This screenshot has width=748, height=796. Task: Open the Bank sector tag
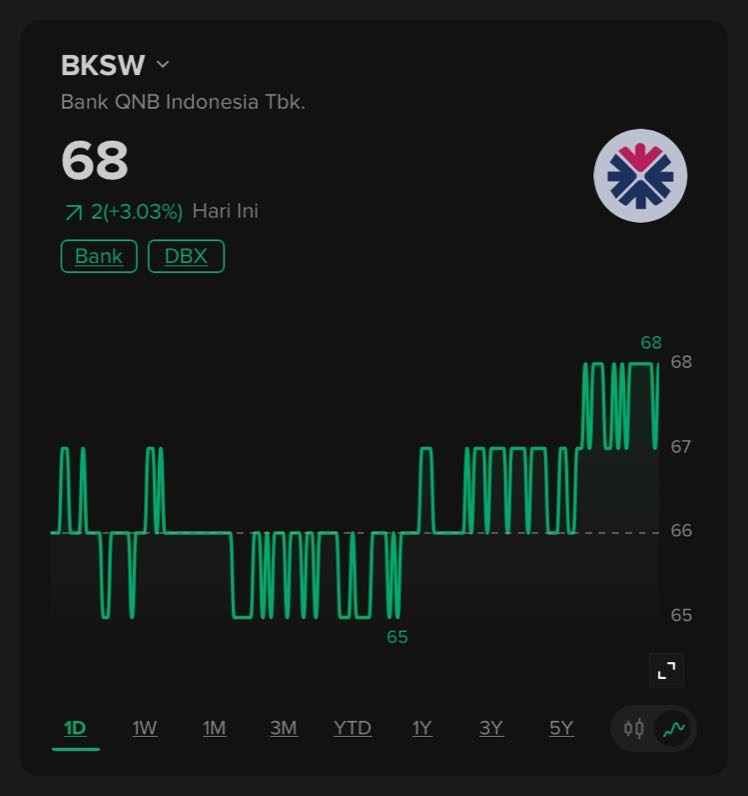99,256
